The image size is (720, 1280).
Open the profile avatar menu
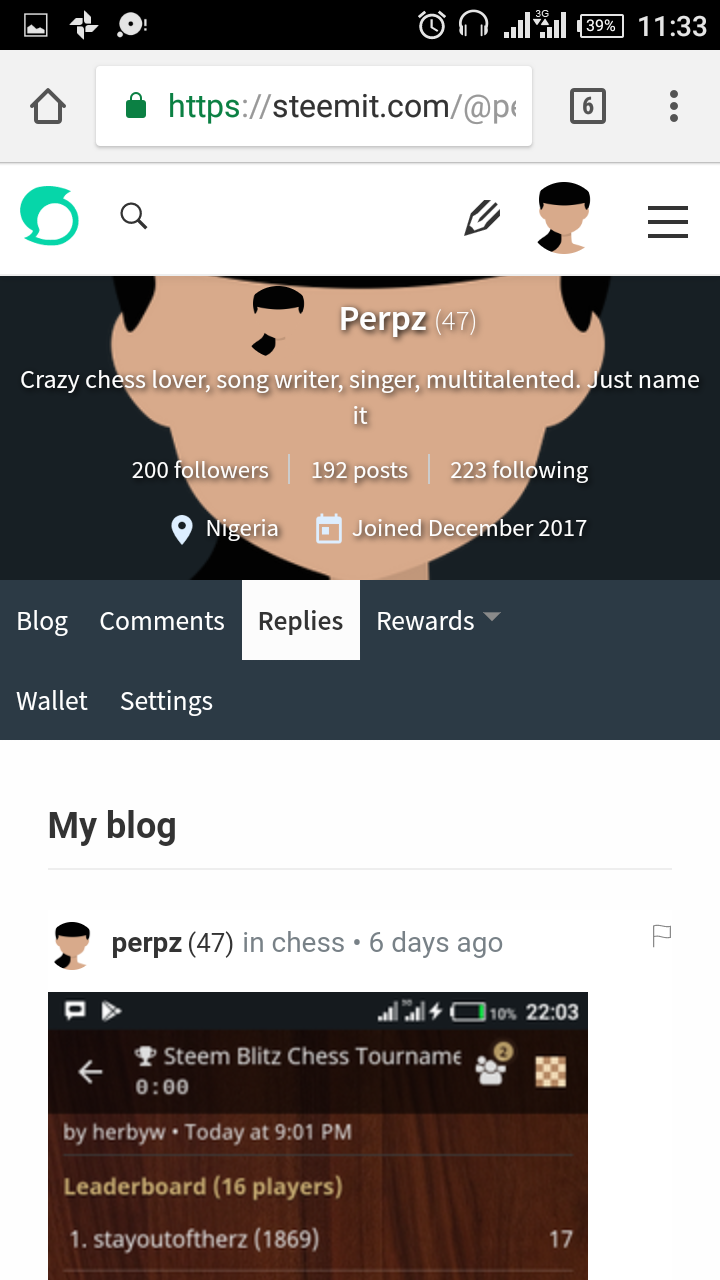point(563,218)
